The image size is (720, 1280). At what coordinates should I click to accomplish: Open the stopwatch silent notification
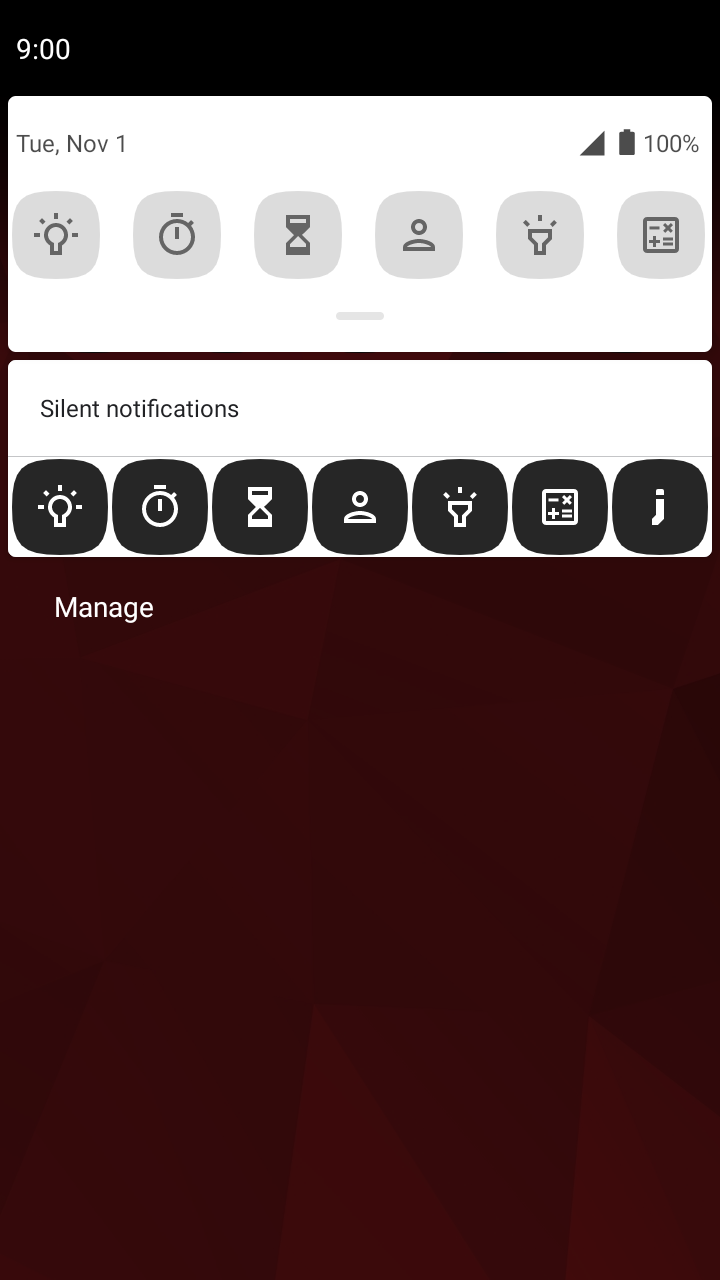coord(160,507)
